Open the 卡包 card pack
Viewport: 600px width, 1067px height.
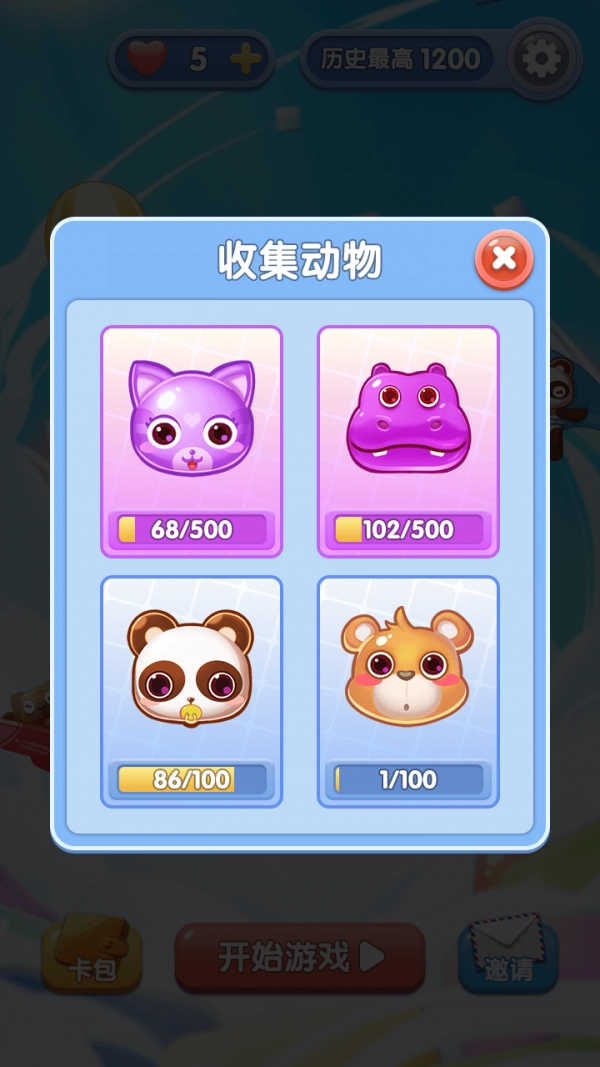[92, 953]
